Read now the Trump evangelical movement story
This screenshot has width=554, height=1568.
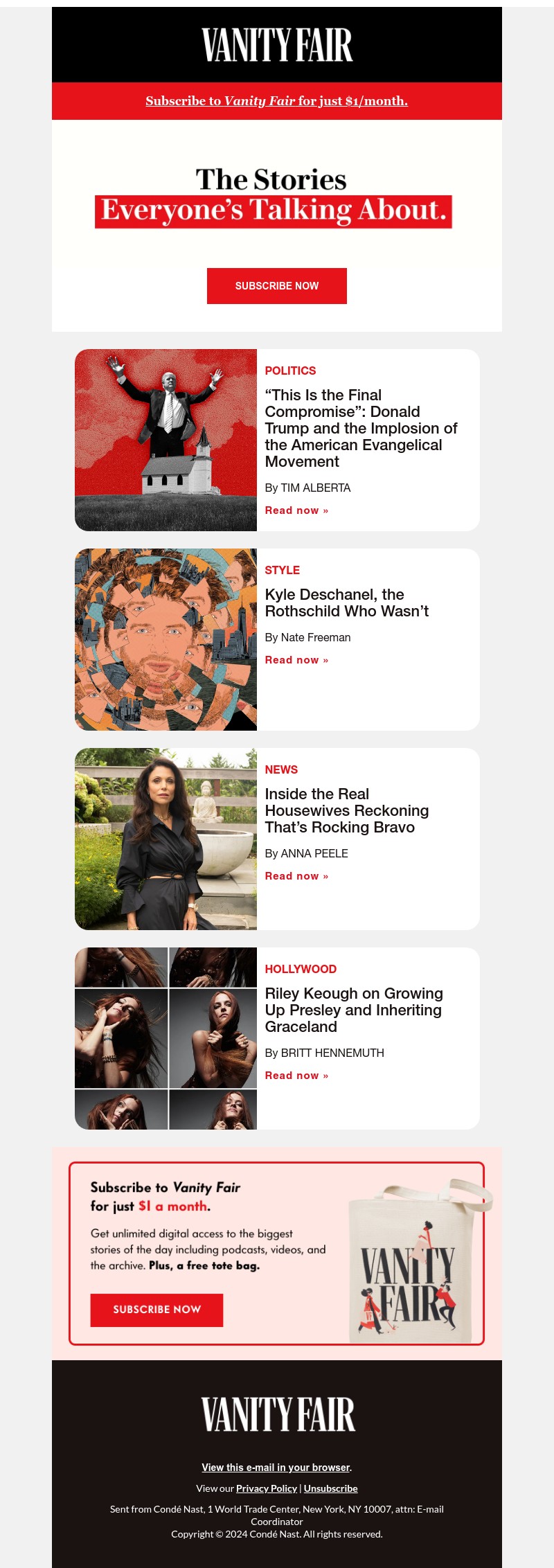tap(296, 510)
